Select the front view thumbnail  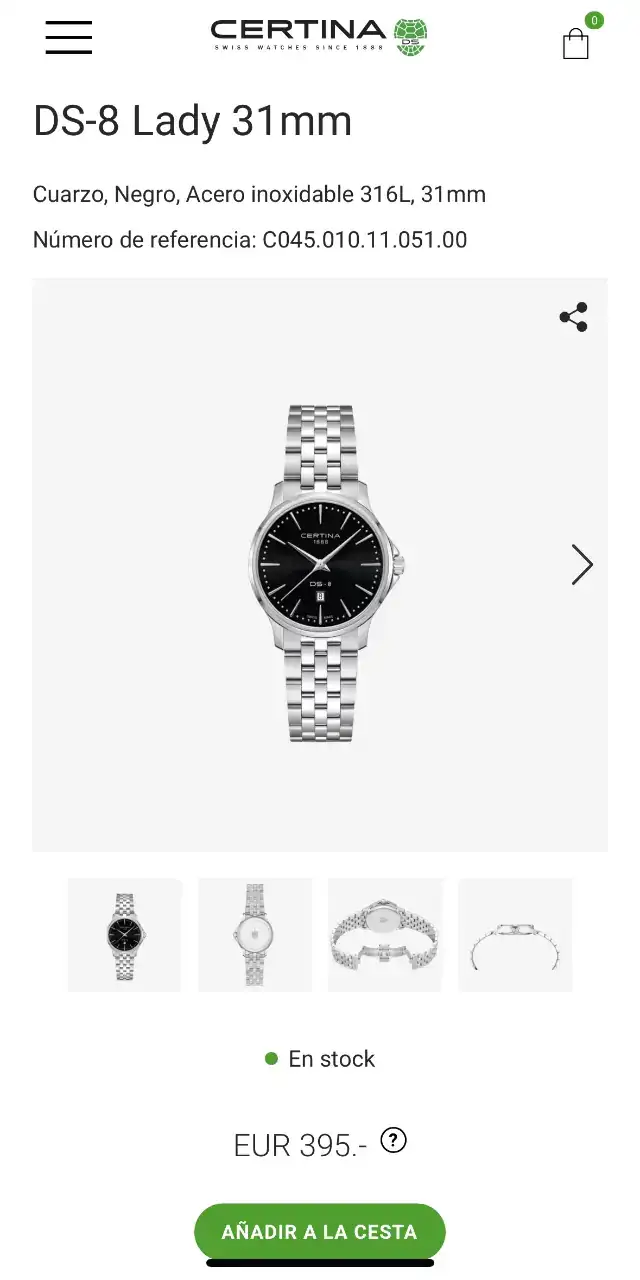pos(125,935)
